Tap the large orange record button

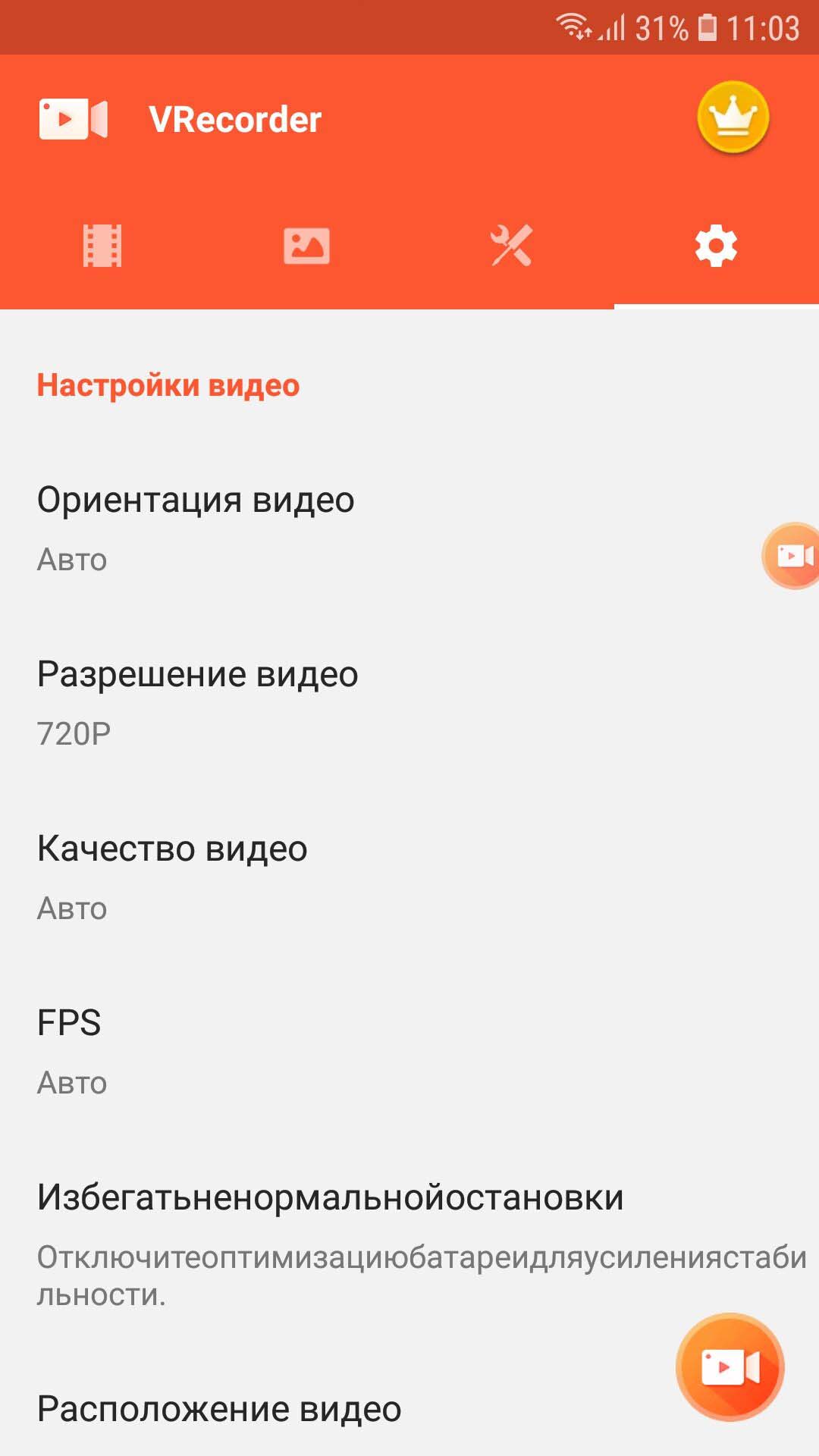point(730,1367)
